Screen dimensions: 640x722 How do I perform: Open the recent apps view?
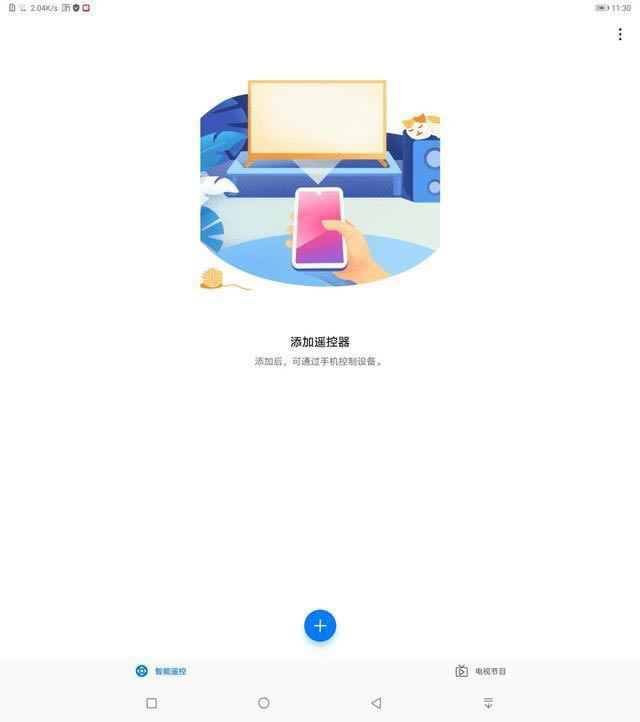pyautogui.click(x=152, y=703)
